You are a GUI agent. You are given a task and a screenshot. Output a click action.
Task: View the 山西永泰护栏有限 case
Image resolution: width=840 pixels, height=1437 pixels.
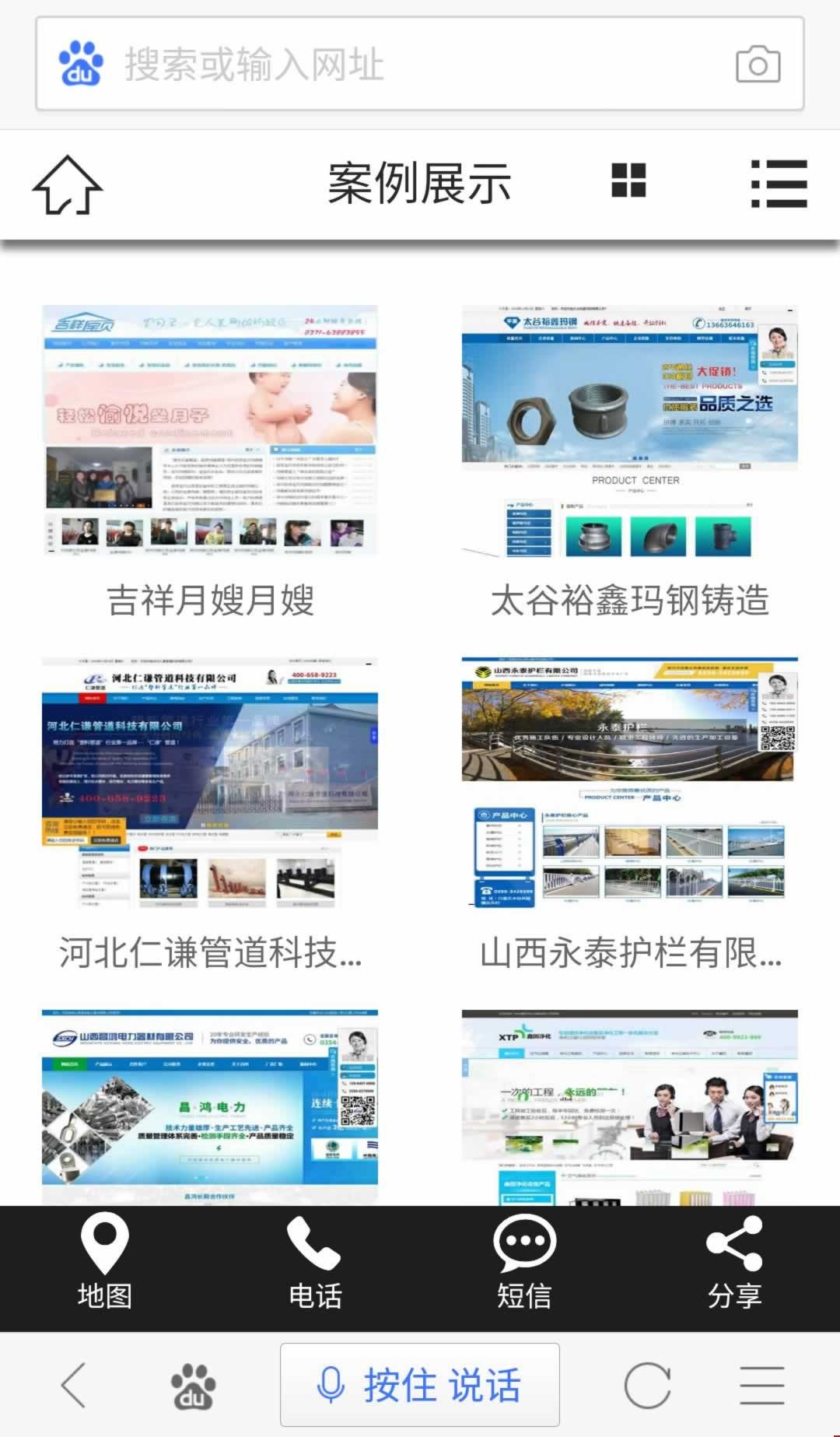coord(630,783)
